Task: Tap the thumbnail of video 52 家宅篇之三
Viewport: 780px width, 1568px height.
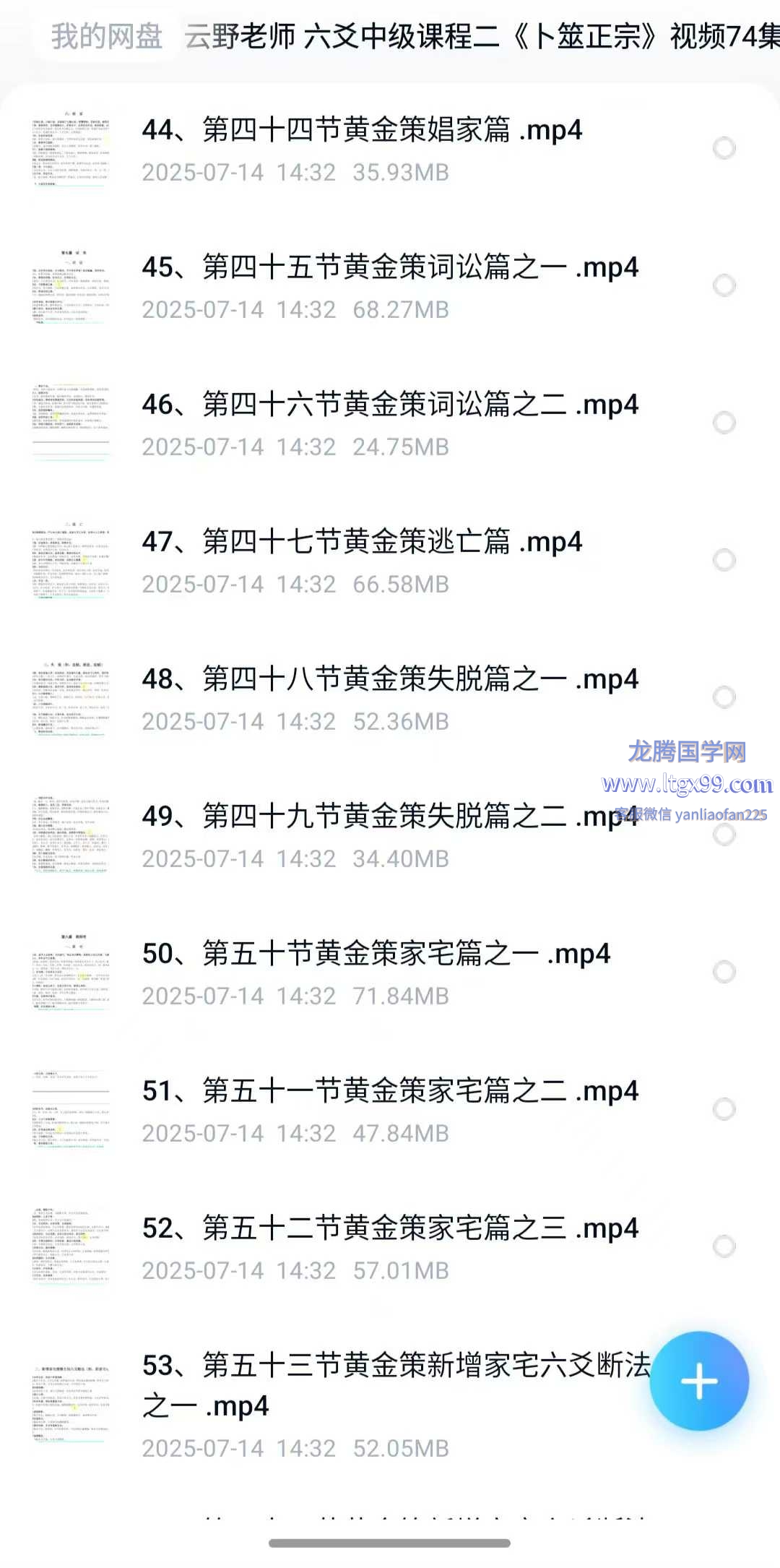Action: click(x=71, y=1248)
